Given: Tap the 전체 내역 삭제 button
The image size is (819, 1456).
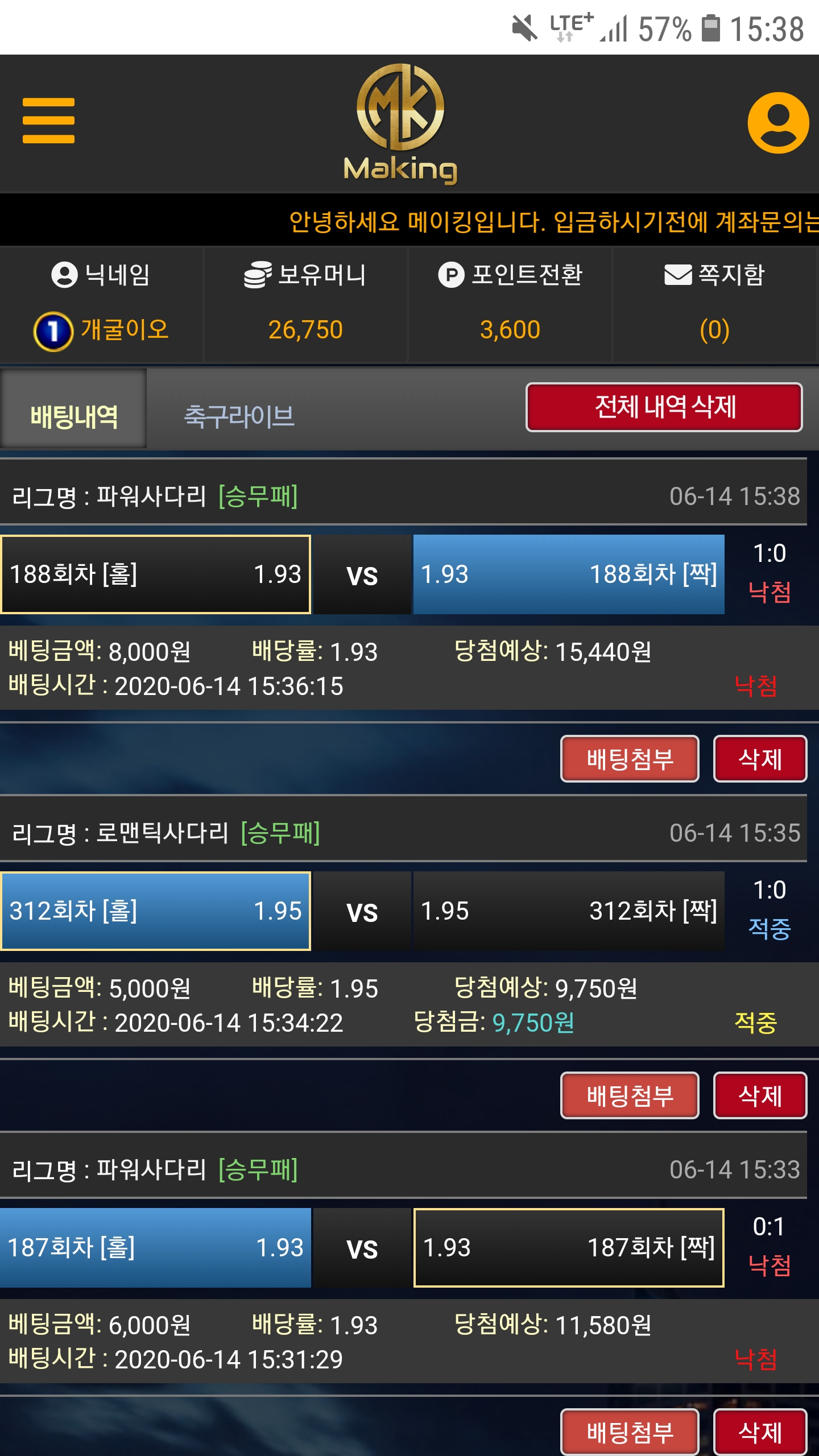Looking at the screenshot, I should (664, 407).
